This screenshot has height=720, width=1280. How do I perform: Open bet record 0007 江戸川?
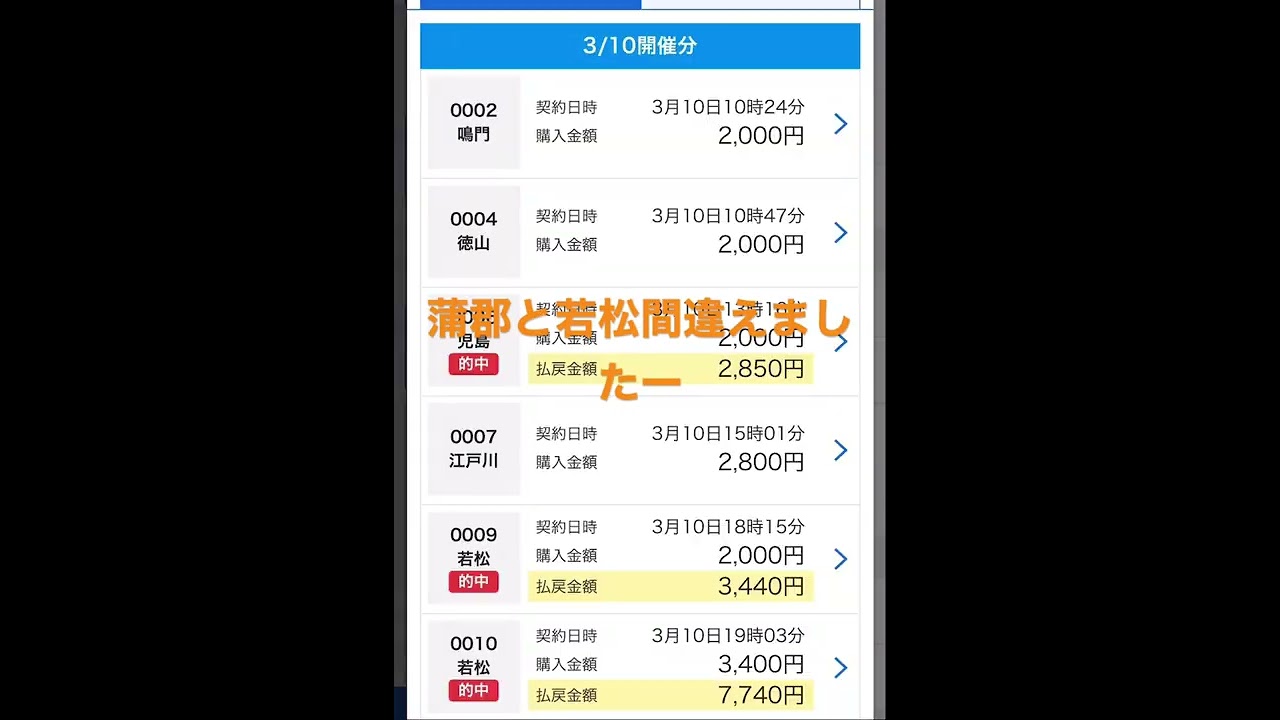click(640, 450)
